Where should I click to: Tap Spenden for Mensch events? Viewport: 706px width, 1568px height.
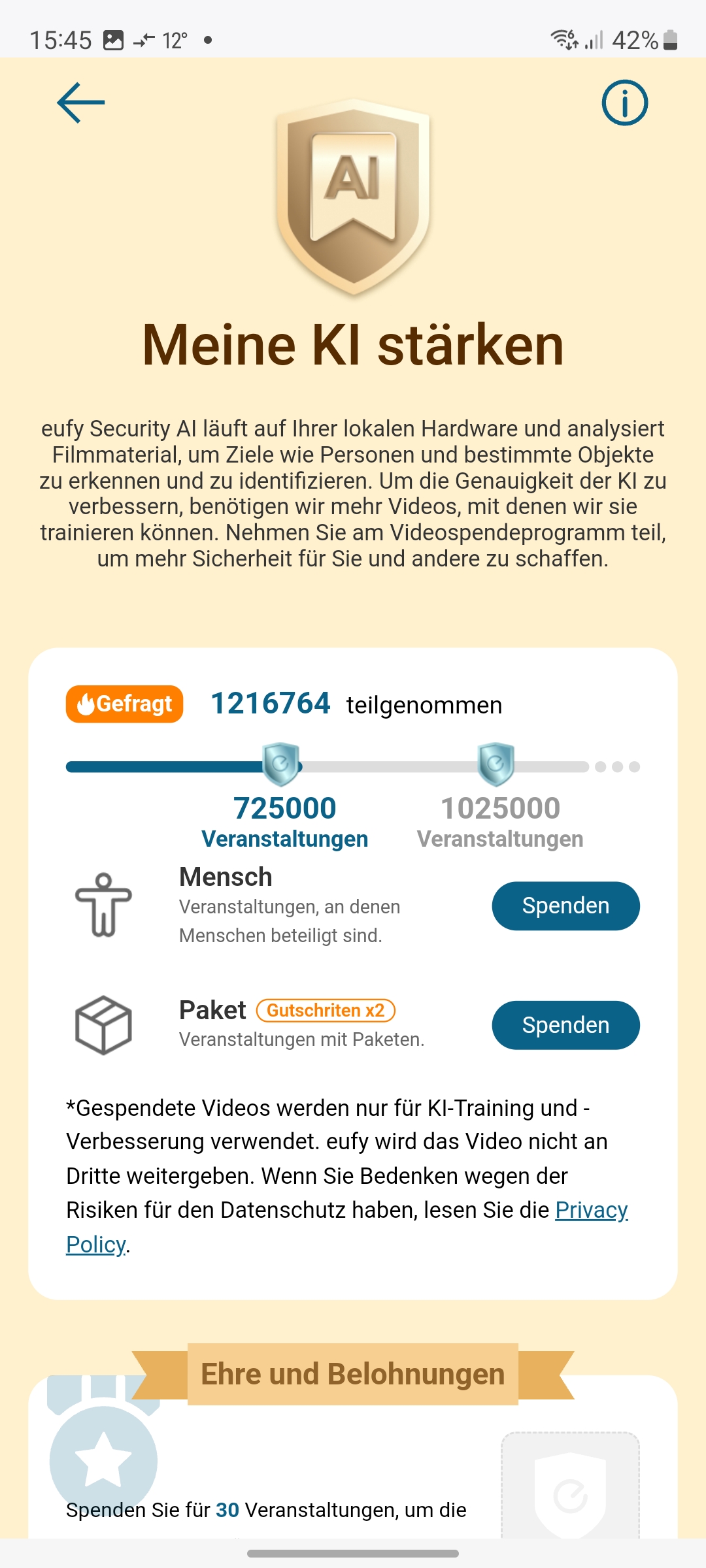pos(565,906)
